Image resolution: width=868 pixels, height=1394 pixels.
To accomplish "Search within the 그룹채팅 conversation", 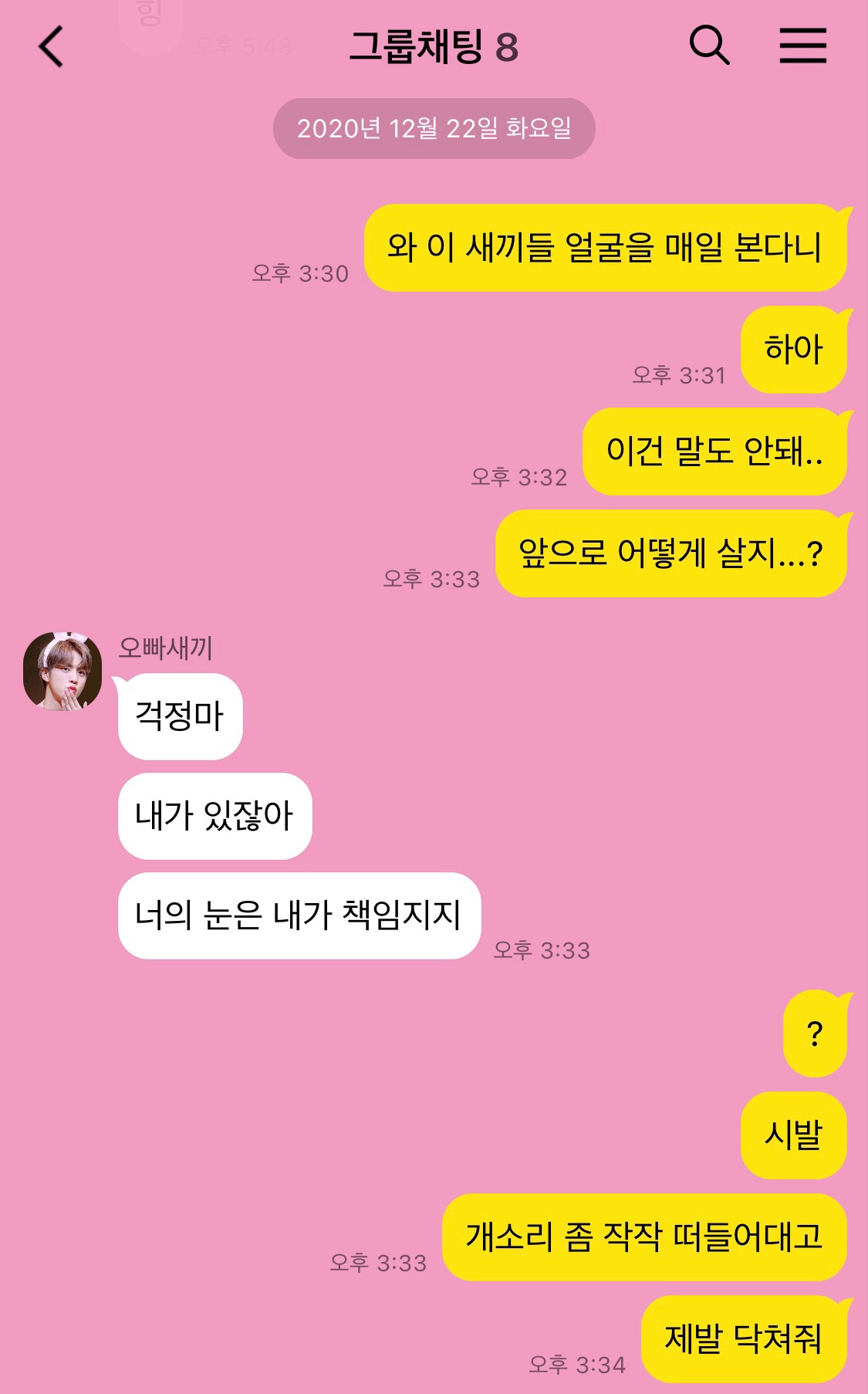I will coord(709,45).
